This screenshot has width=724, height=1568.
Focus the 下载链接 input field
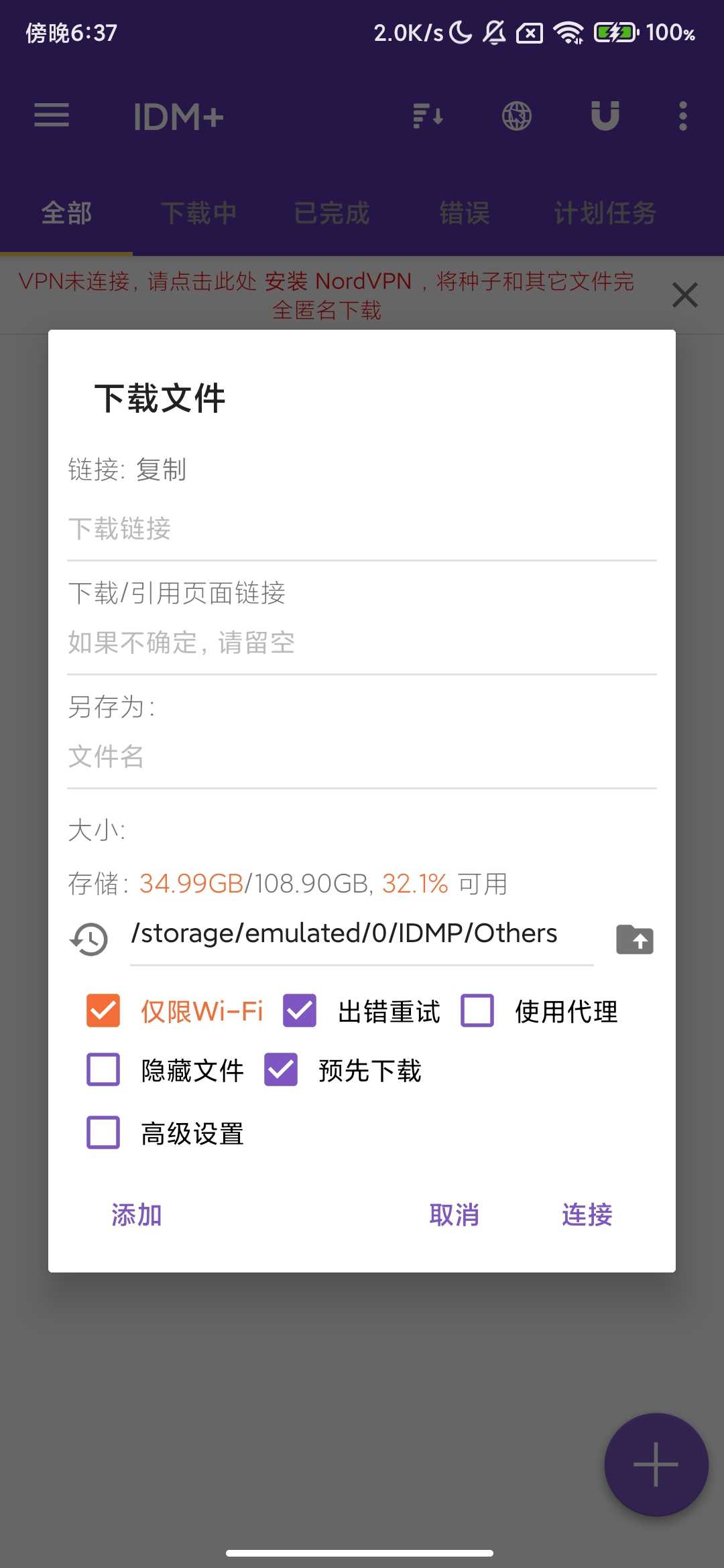pos(362,529)
